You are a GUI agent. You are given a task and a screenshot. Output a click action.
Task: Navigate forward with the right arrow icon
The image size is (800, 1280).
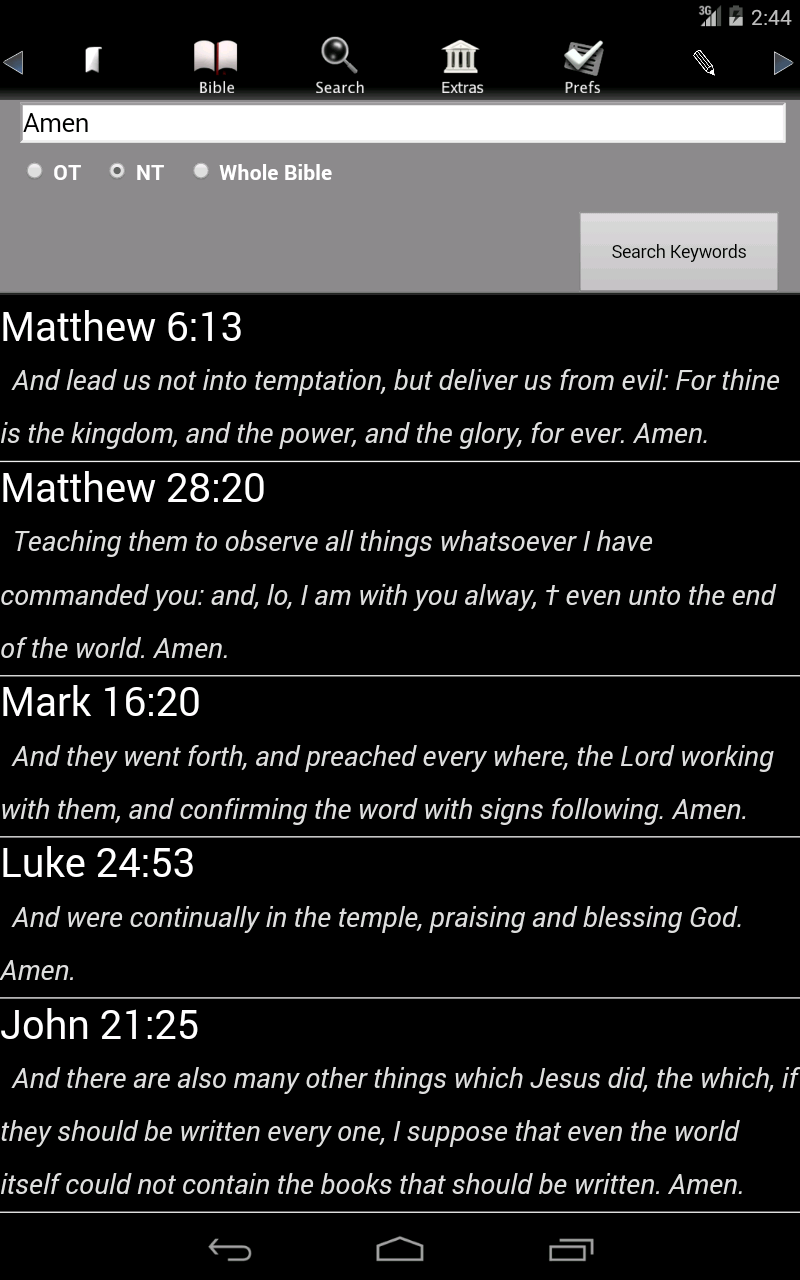[x=784, y=62]
